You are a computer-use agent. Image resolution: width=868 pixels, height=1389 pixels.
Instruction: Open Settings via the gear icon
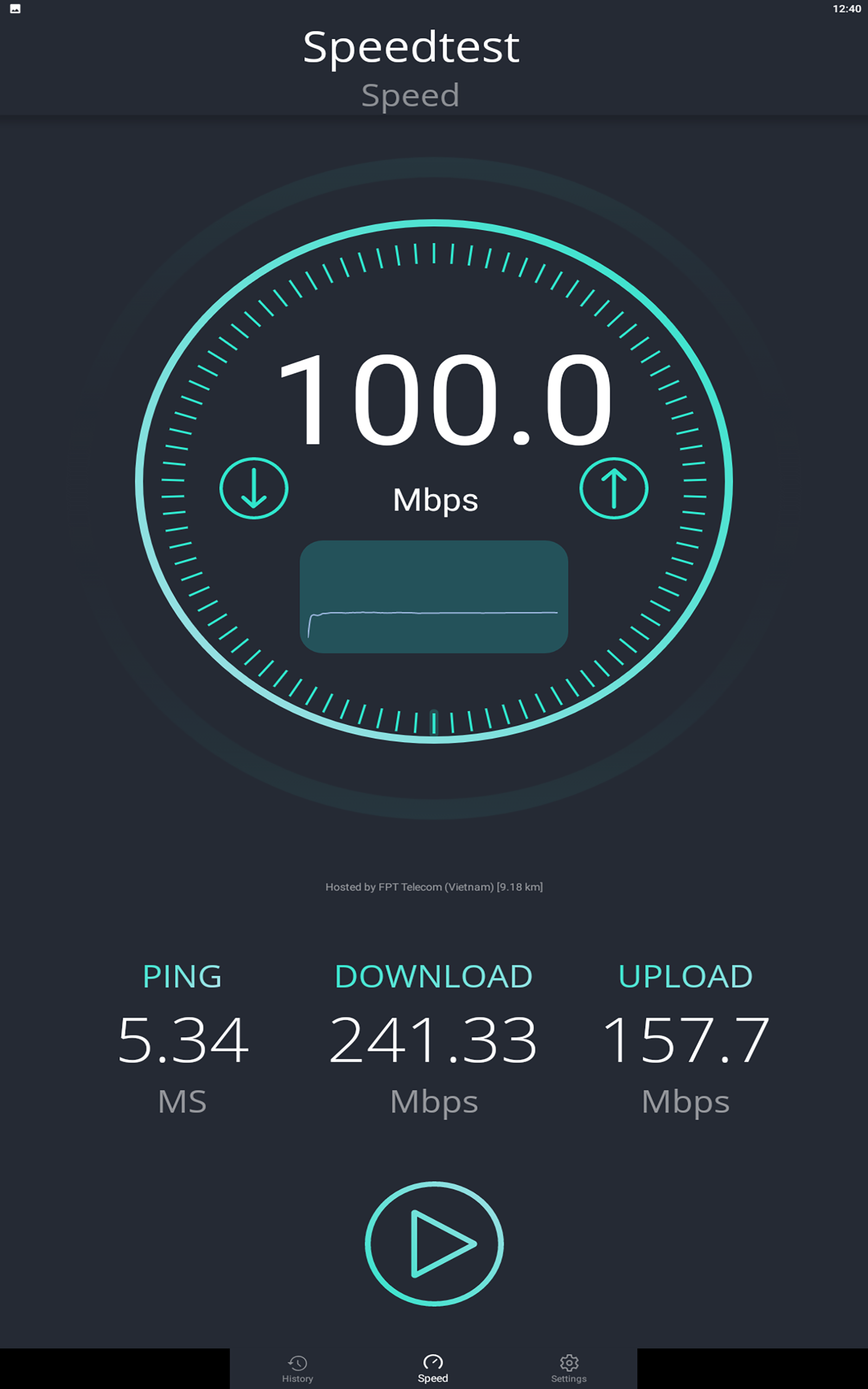point(569,1361)
